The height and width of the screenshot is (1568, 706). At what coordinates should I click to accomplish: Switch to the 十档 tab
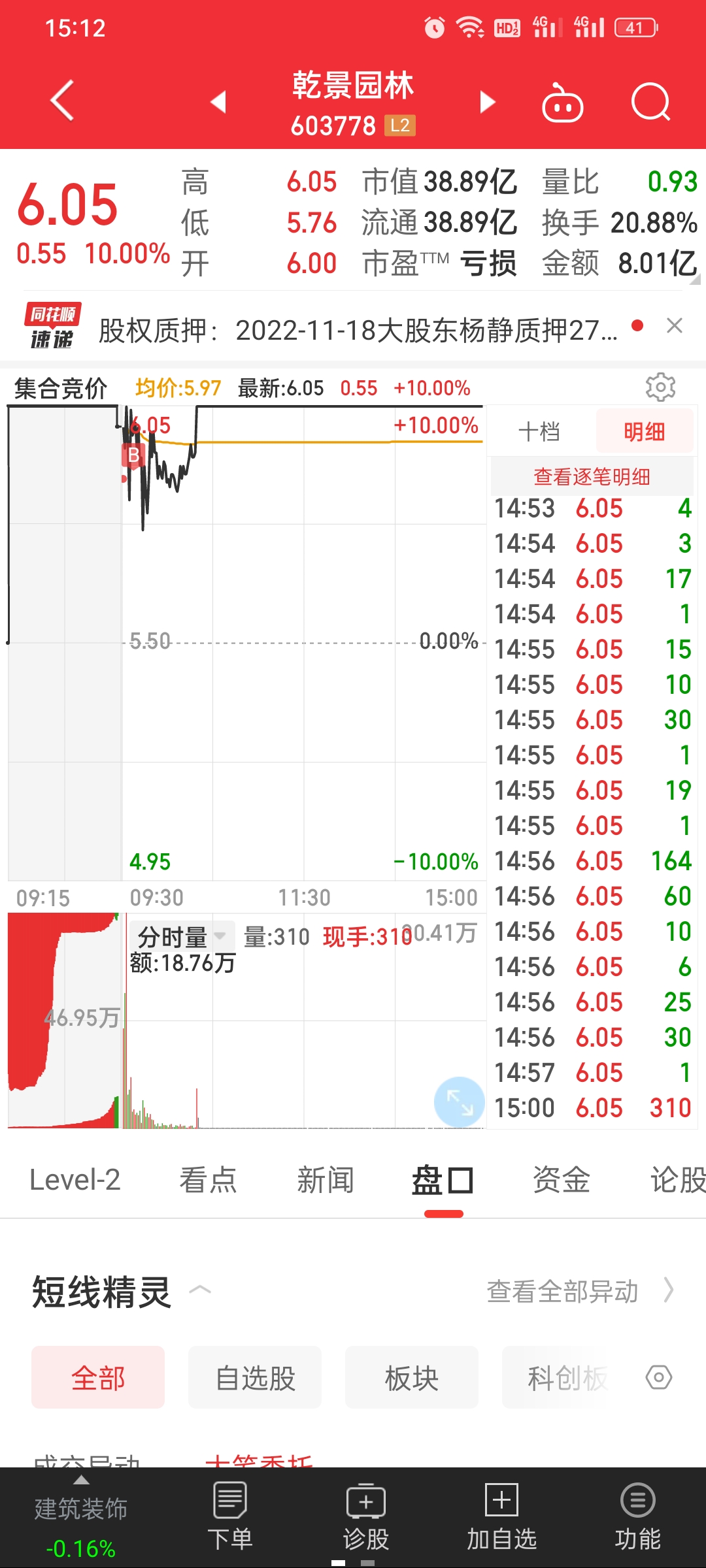539,431
